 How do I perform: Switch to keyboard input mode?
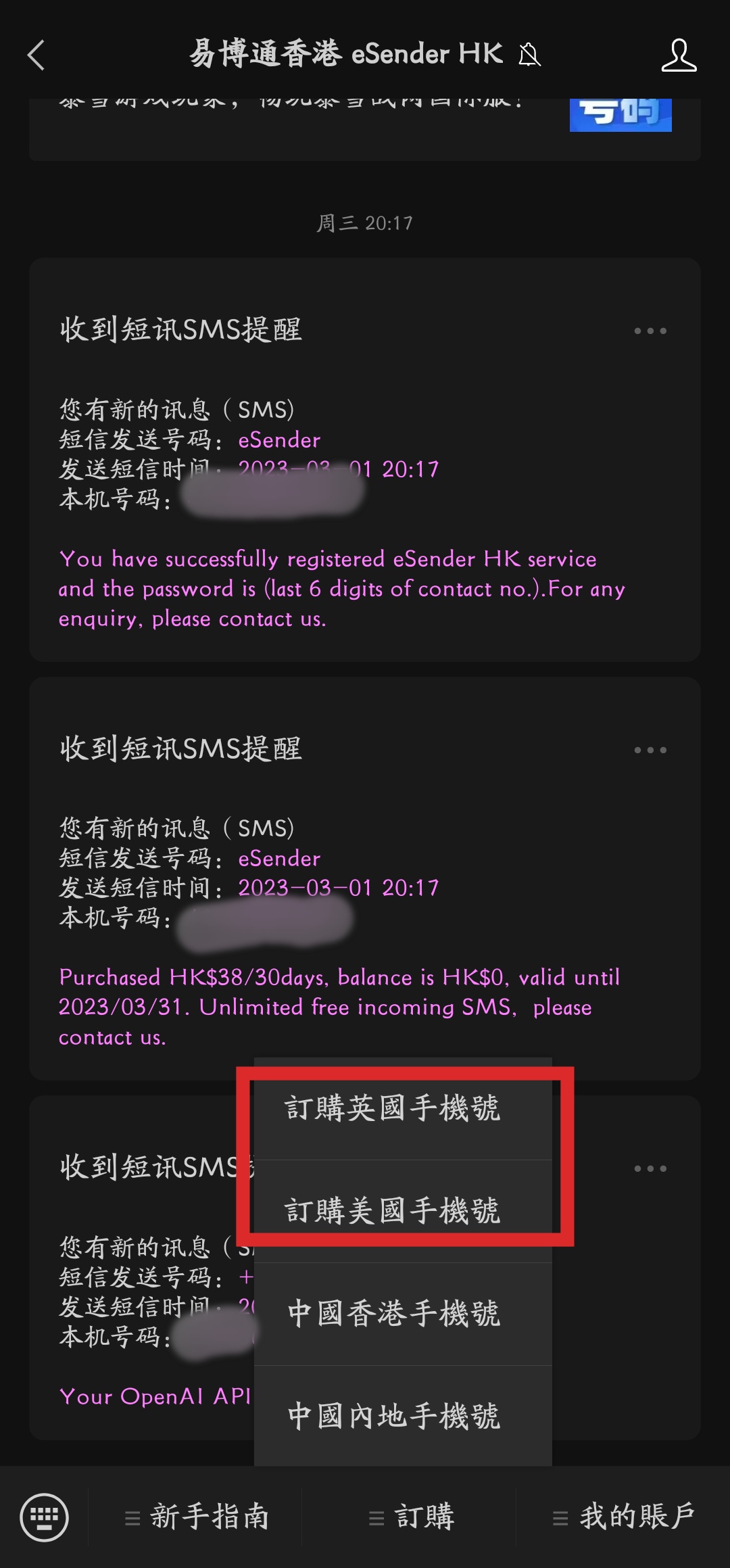pyautogui.click(x=45, y=1517)
